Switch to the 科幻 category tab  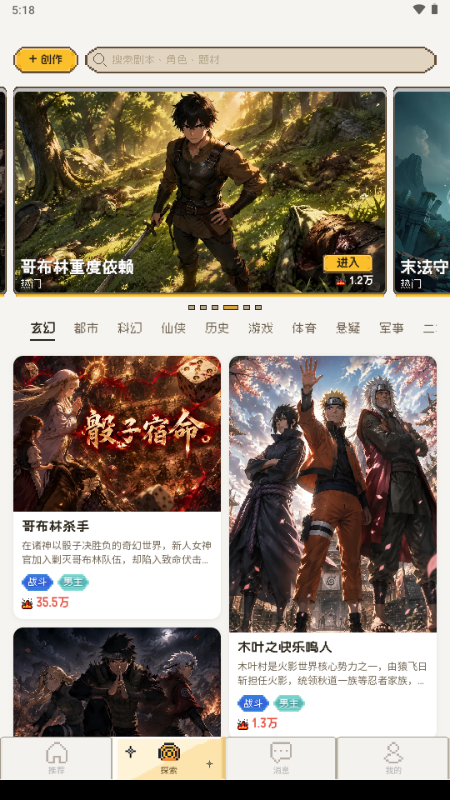130,328
